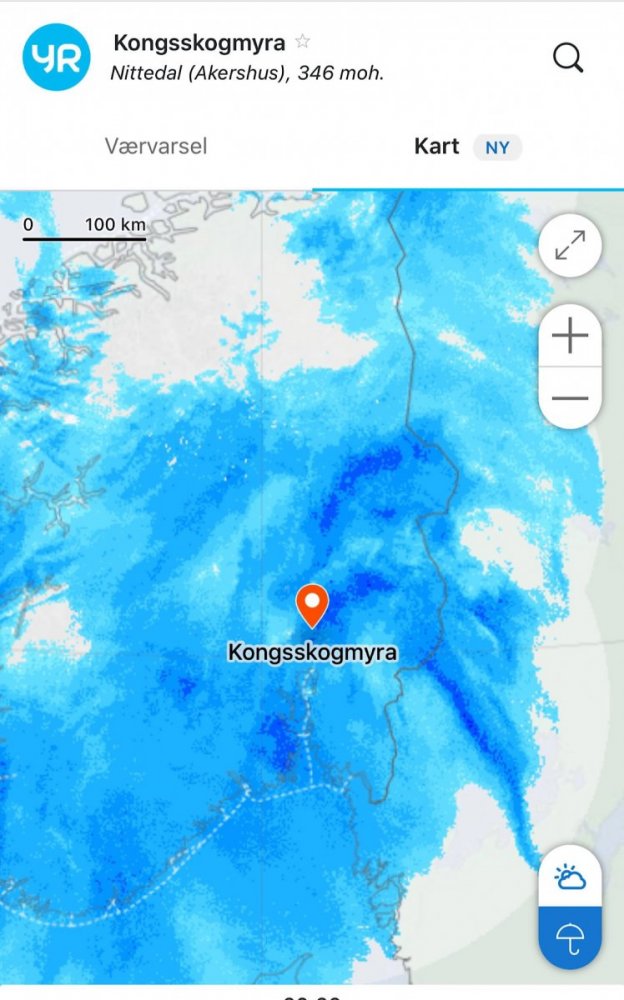Image resolution: width=624 pixels, height=1000 pixels.
Task: Switch to the weather cloud layer
Action: [x=570, y=878]
